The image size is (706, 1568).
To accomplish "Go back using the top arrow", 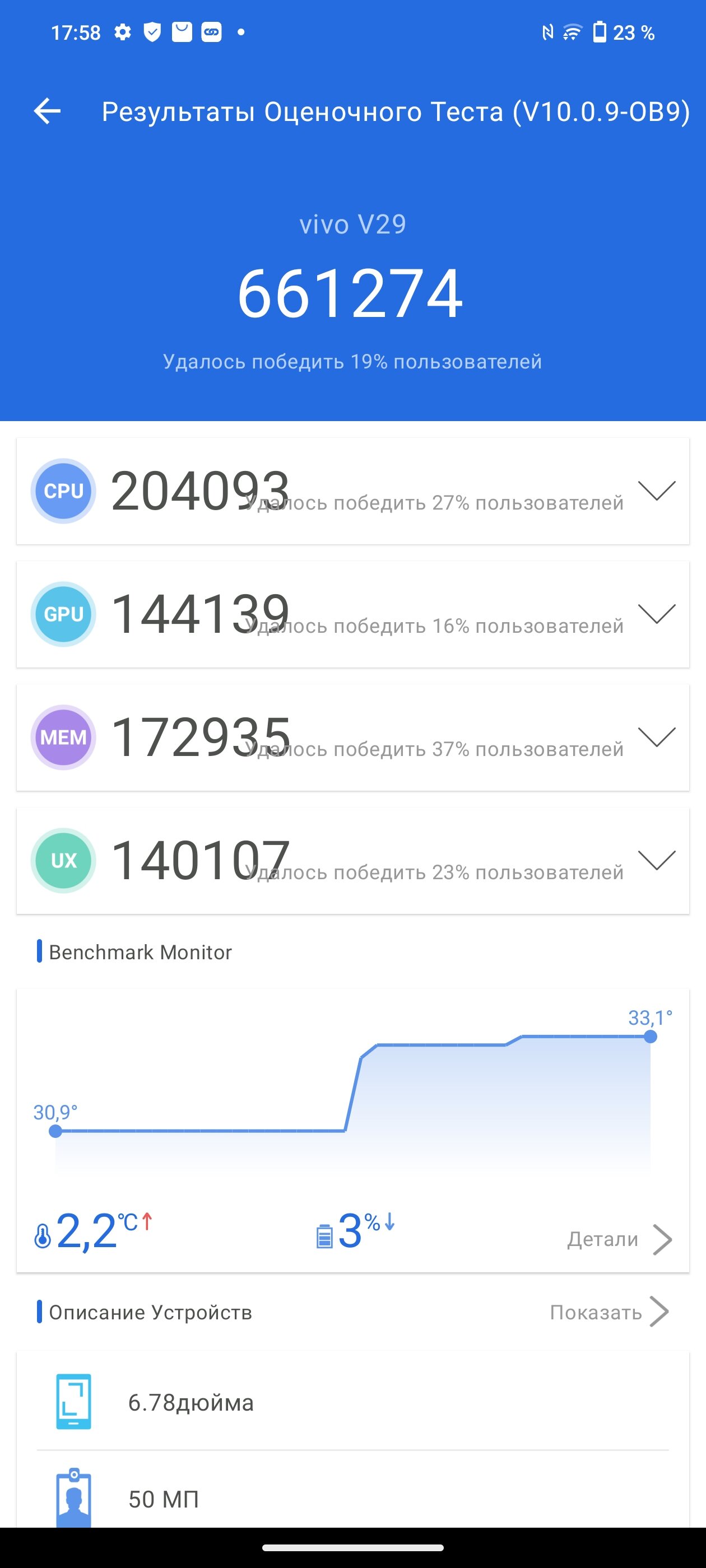I will pyautogui.click(x=47, y=111).
